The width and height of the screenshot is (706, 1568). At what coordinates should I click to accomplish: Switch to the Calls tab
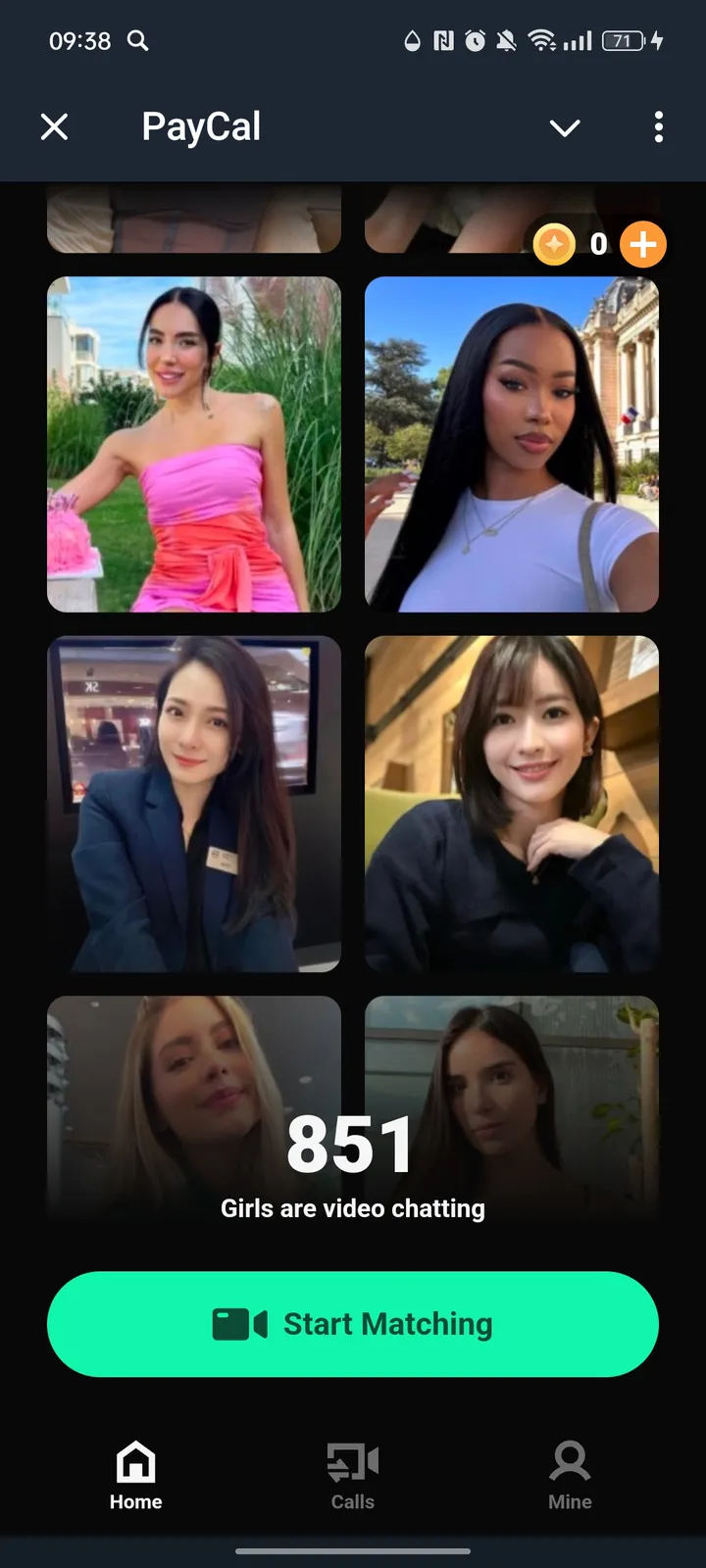pyautogui.click(x=353, y=1475)
